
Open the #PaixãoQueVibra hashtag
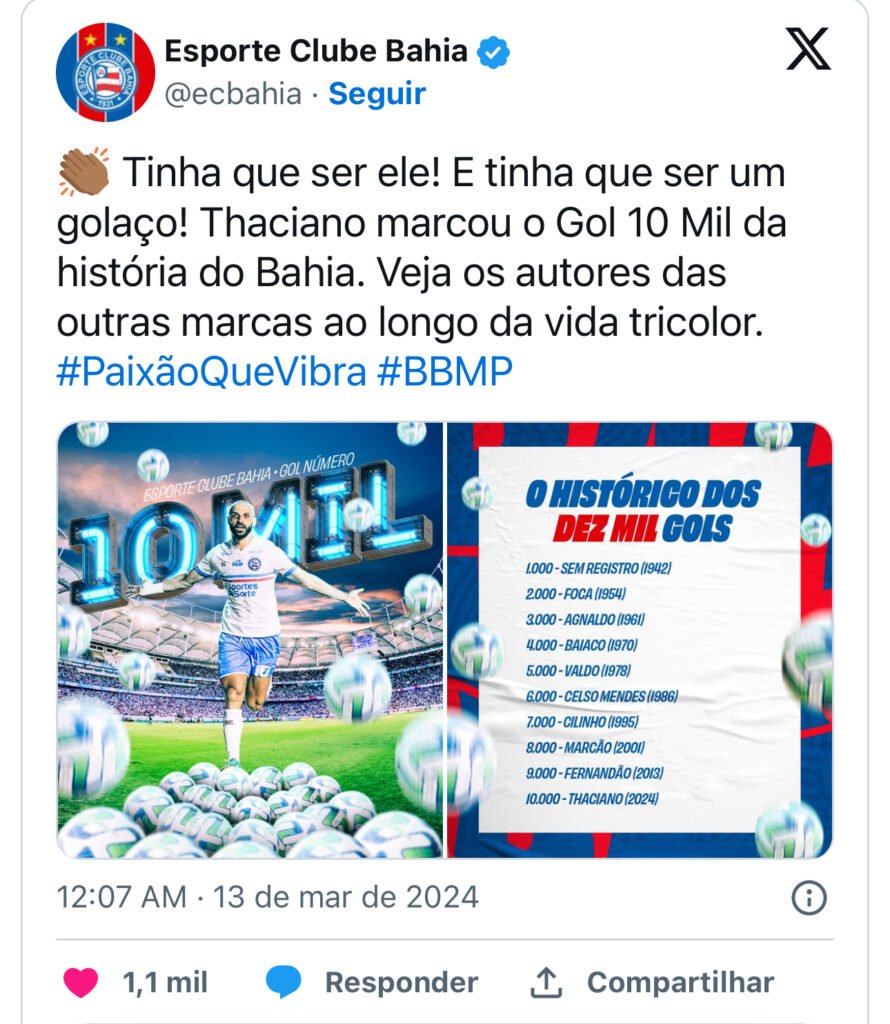pos(212,372)
